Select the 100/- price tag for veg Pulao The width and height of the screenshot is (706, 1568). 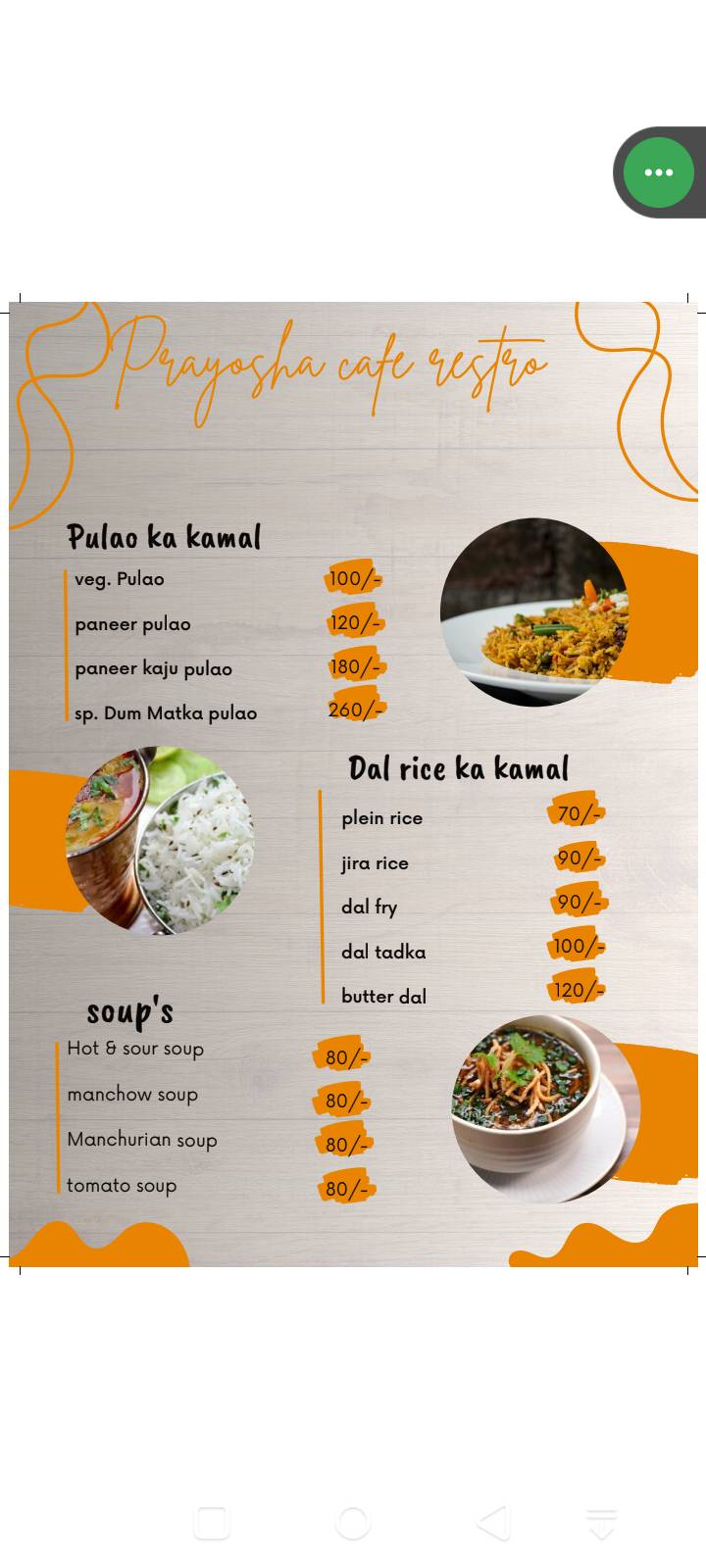point(353,579)
